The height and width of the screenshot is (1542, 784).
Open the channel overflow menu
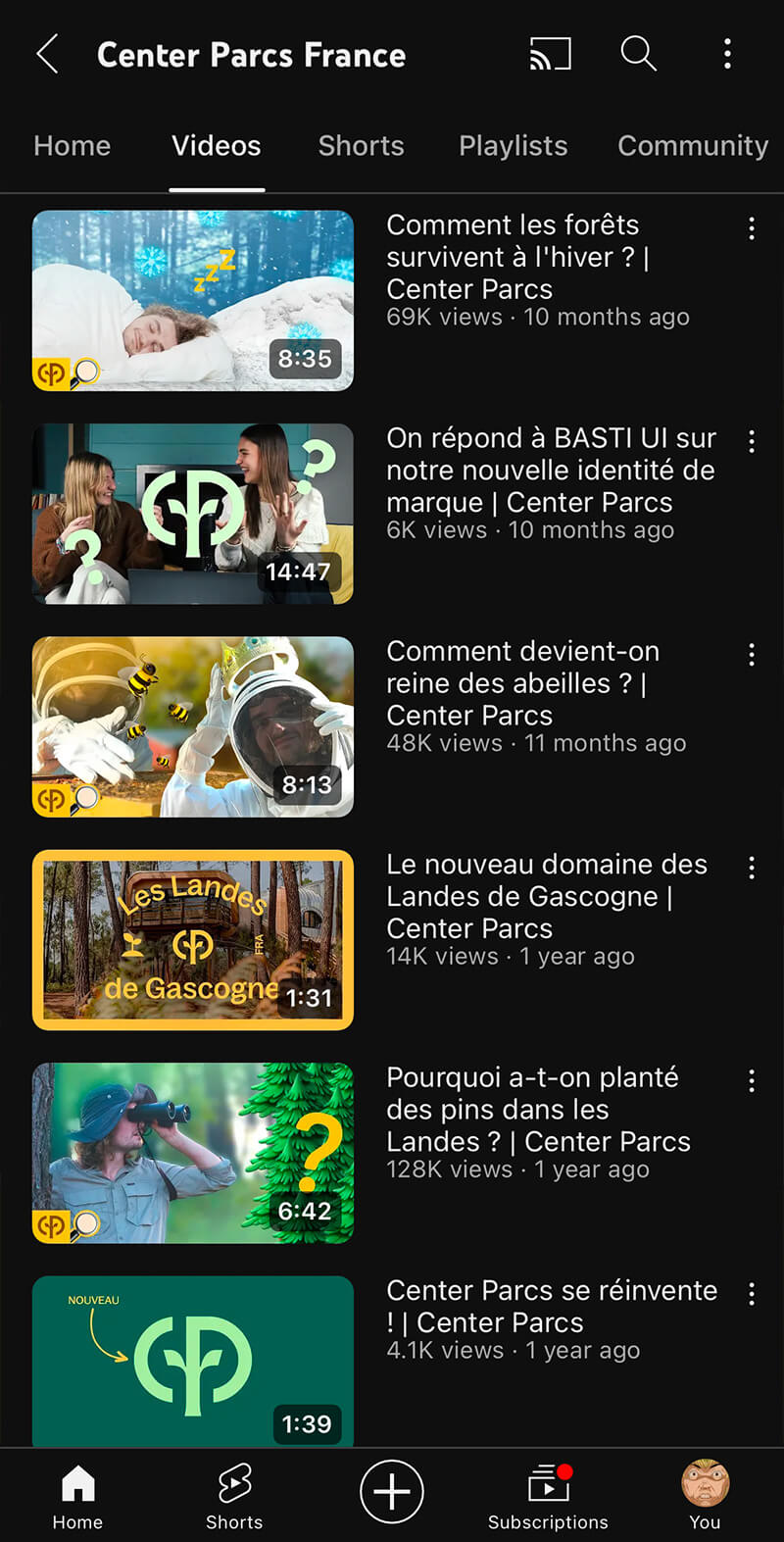click(727, 54)
